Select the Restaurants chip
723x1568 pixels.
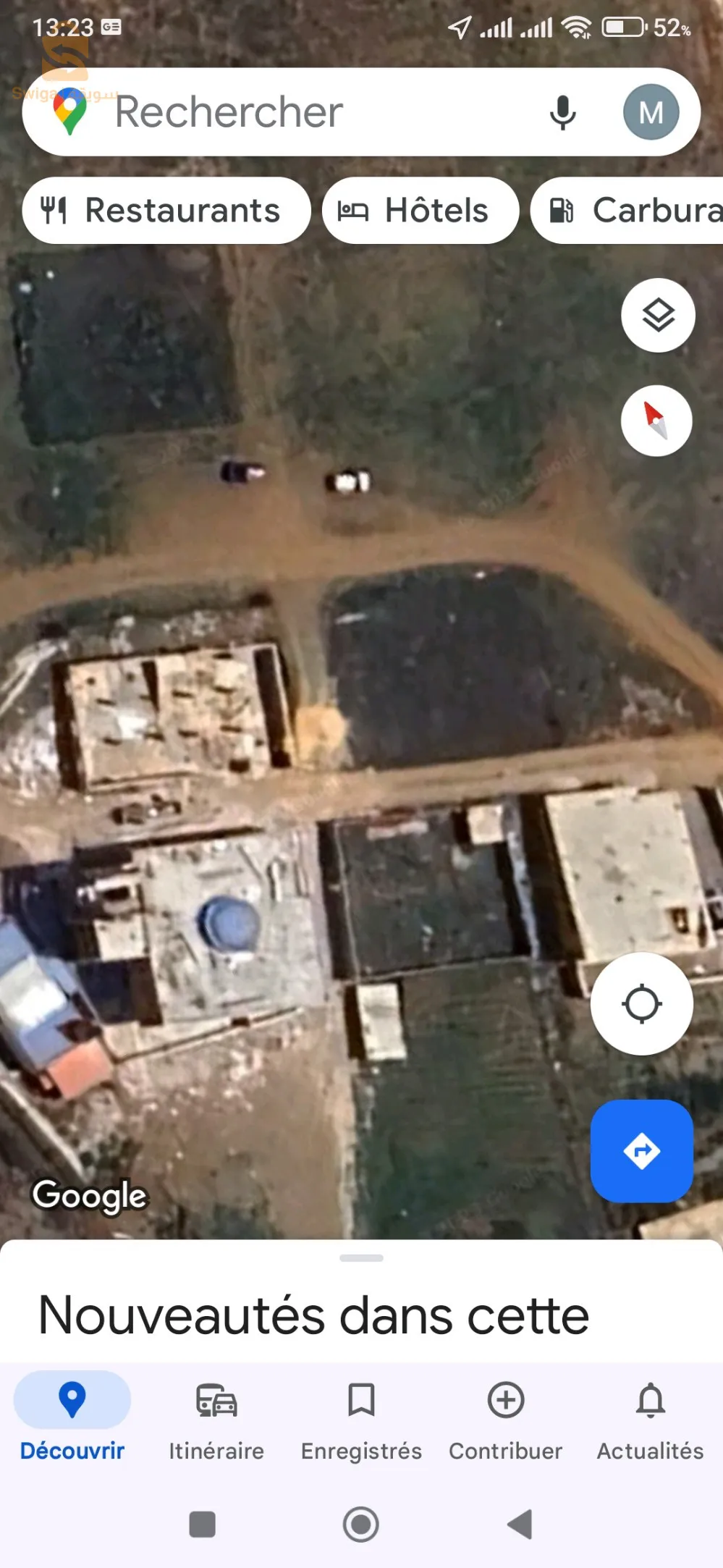pyautogui.click(x=166, y=211)
